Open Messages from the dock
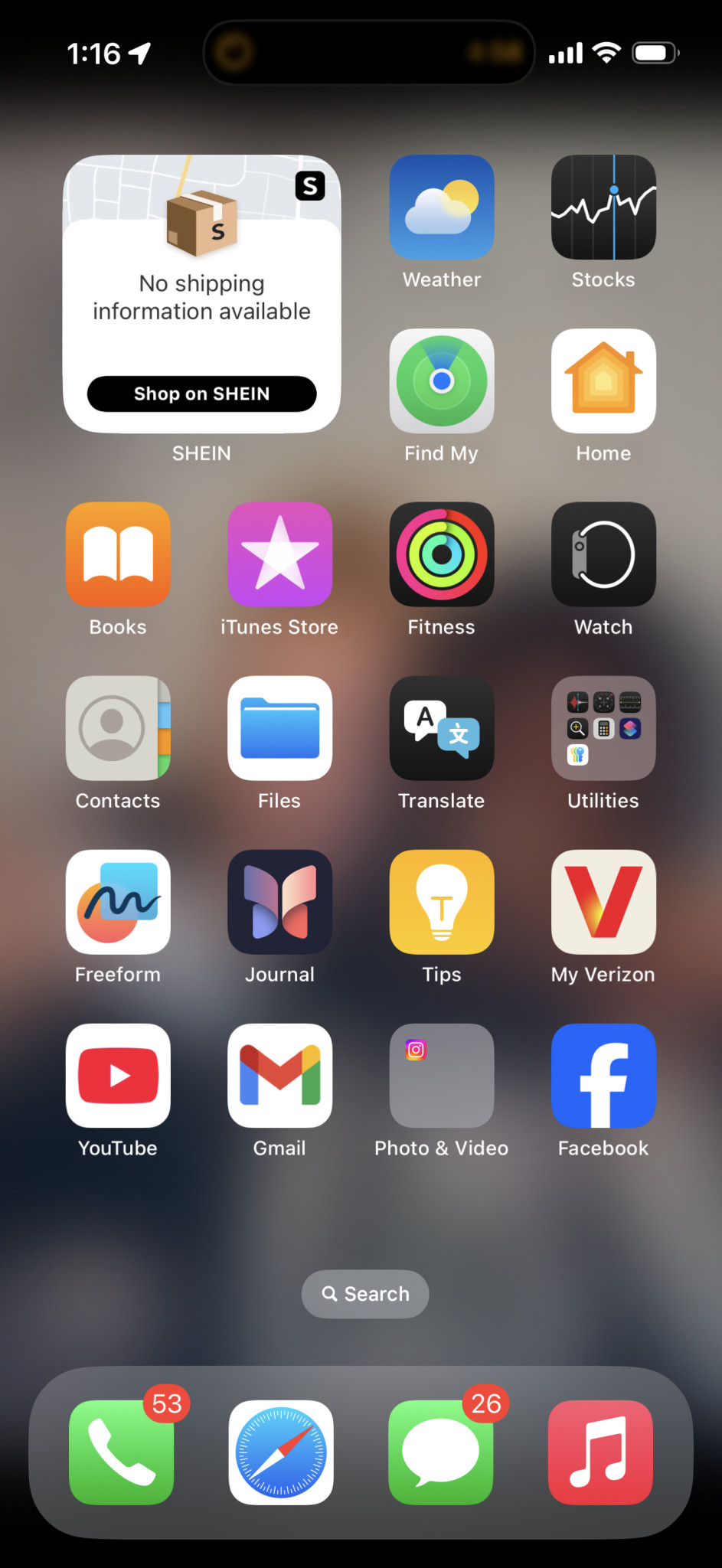 point(441,1452)
